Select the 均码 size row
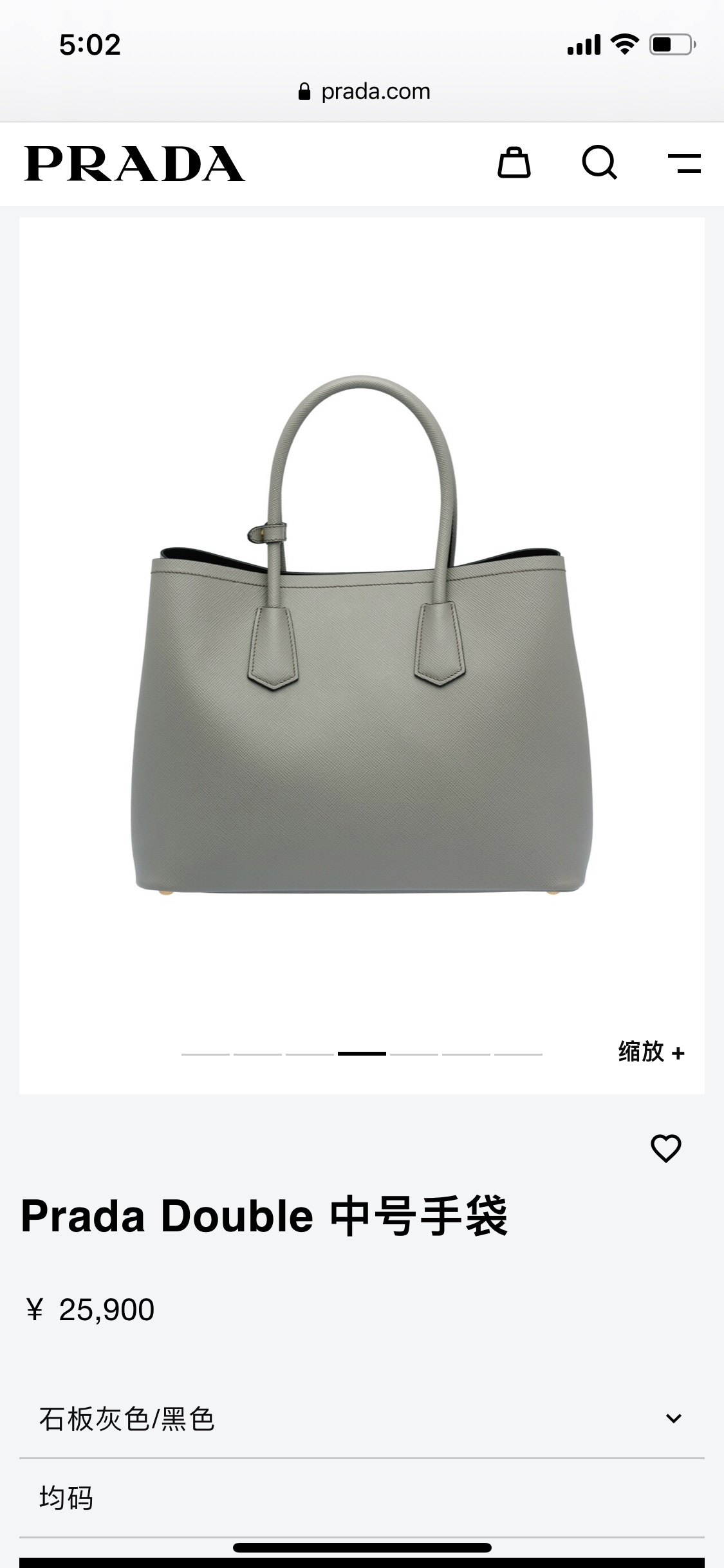Viewport: 724px width, 1568px height. (x=362, y=1498)
